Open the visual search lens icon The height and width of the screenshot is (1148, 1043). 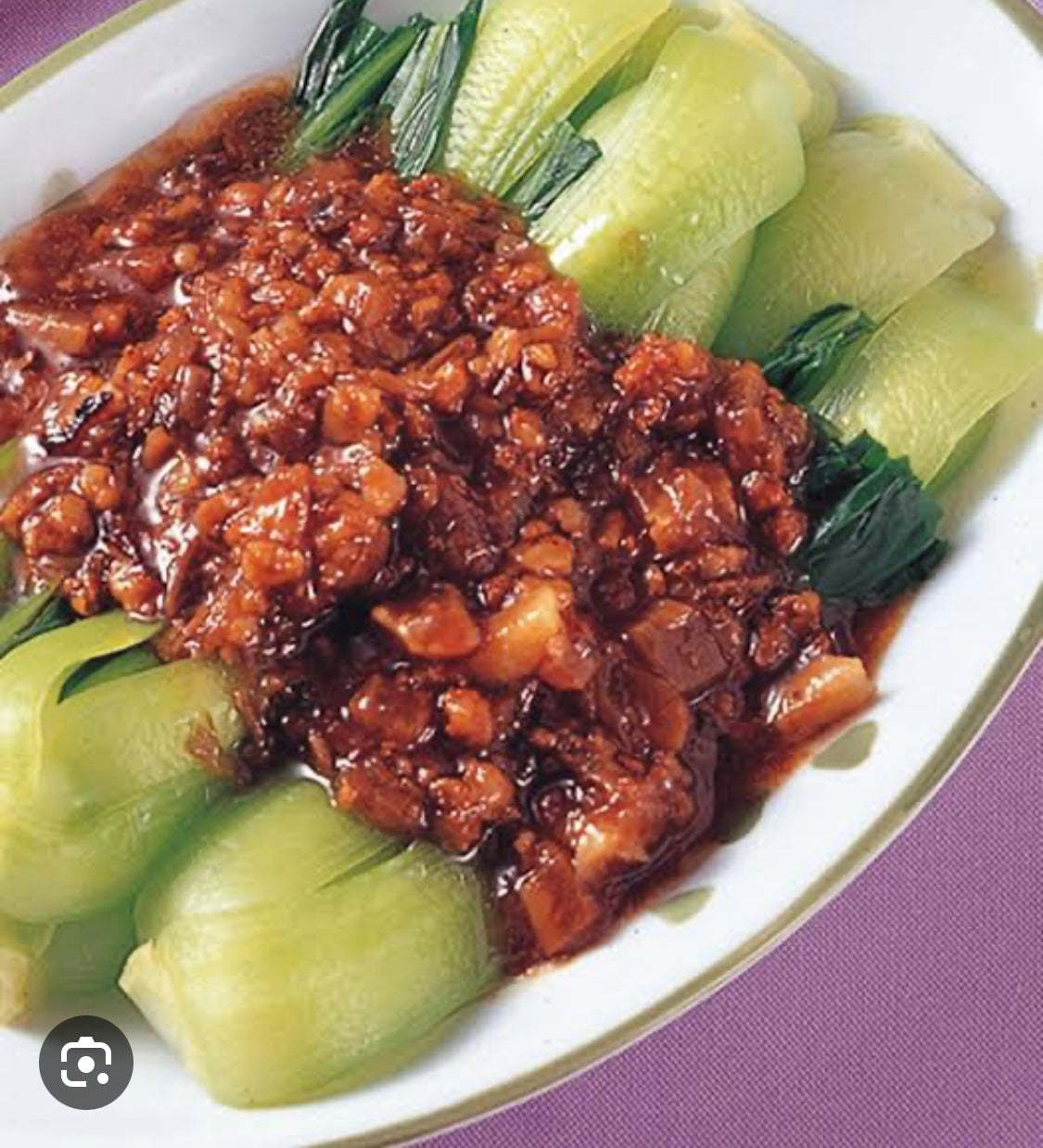pyautogui.click(x=85, y=1063)
